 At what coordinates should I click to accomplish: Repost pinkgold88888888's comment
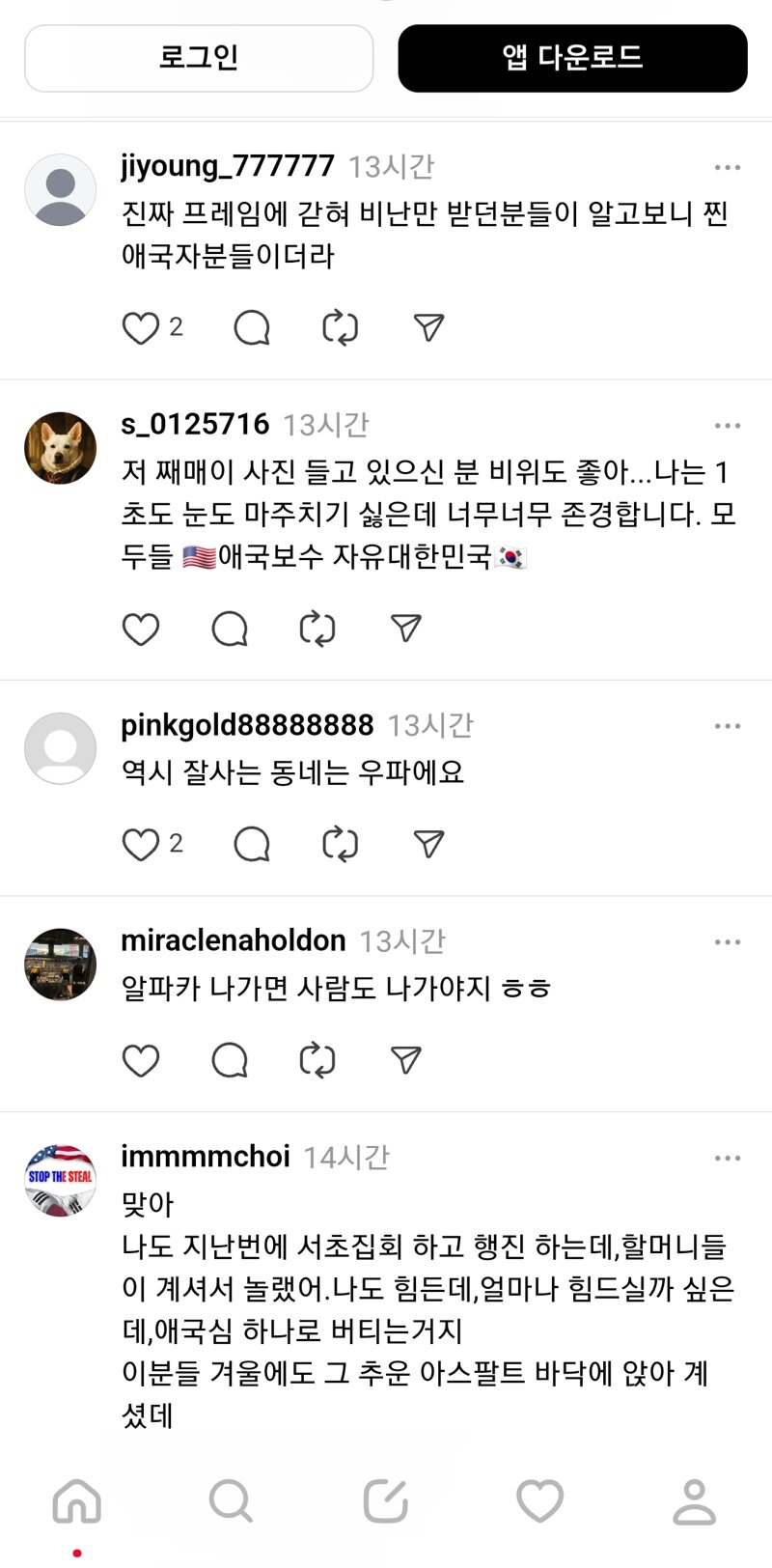click(340, 845)
